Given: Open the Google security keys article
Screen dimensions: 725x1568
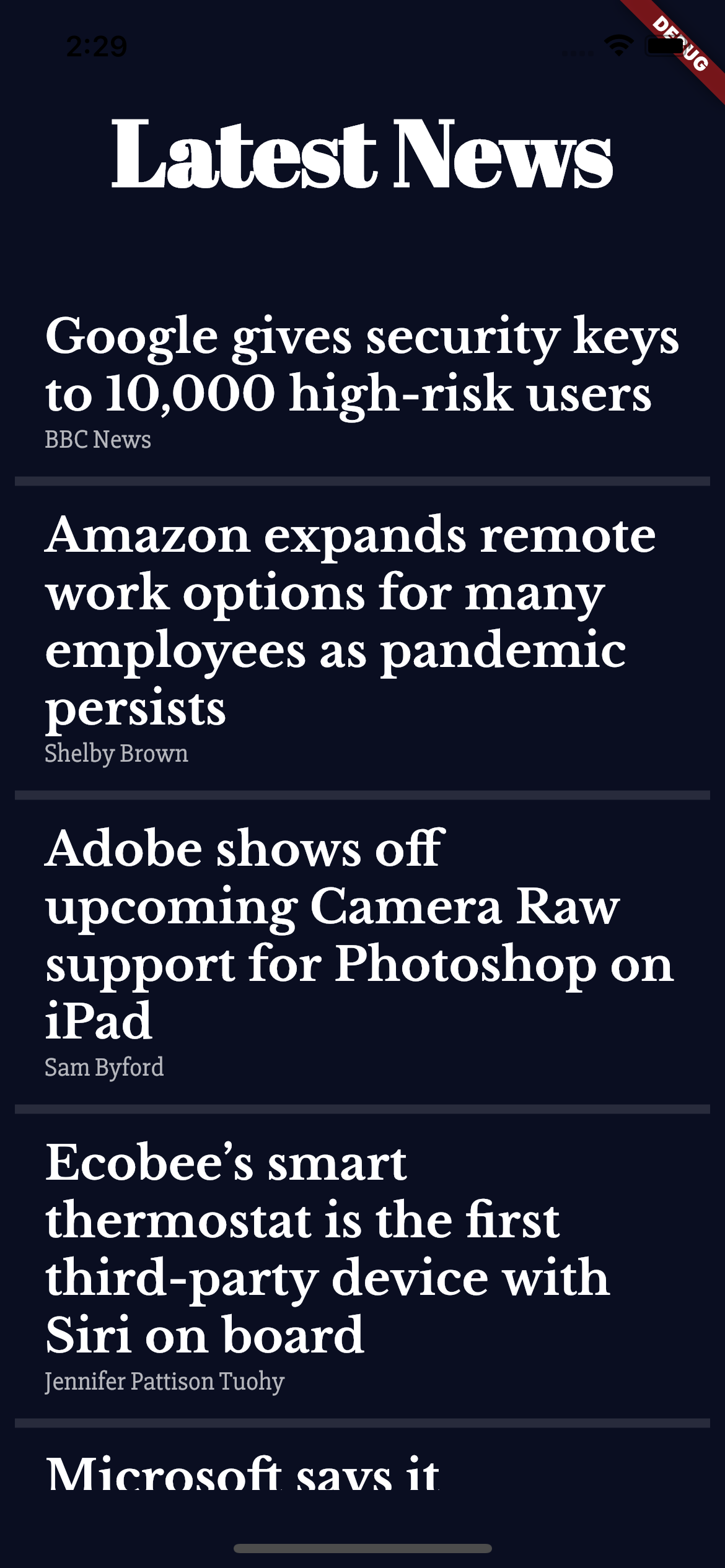Looking at the screenshot, I should click(x=362, y=365).
